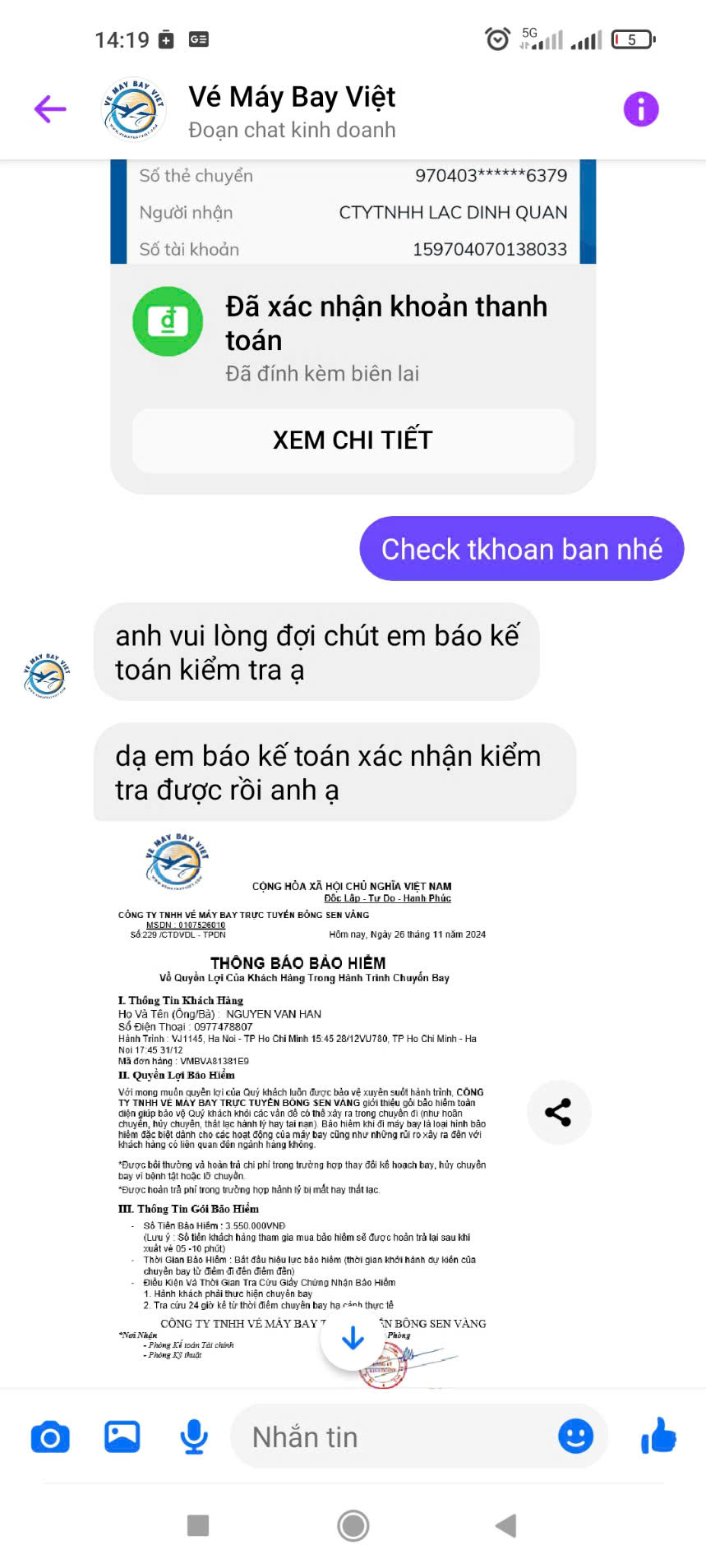Screen dimensions: 706x1568
Task: Go back from Vé Máy Bay Việt chat
Action: point(49,108)
